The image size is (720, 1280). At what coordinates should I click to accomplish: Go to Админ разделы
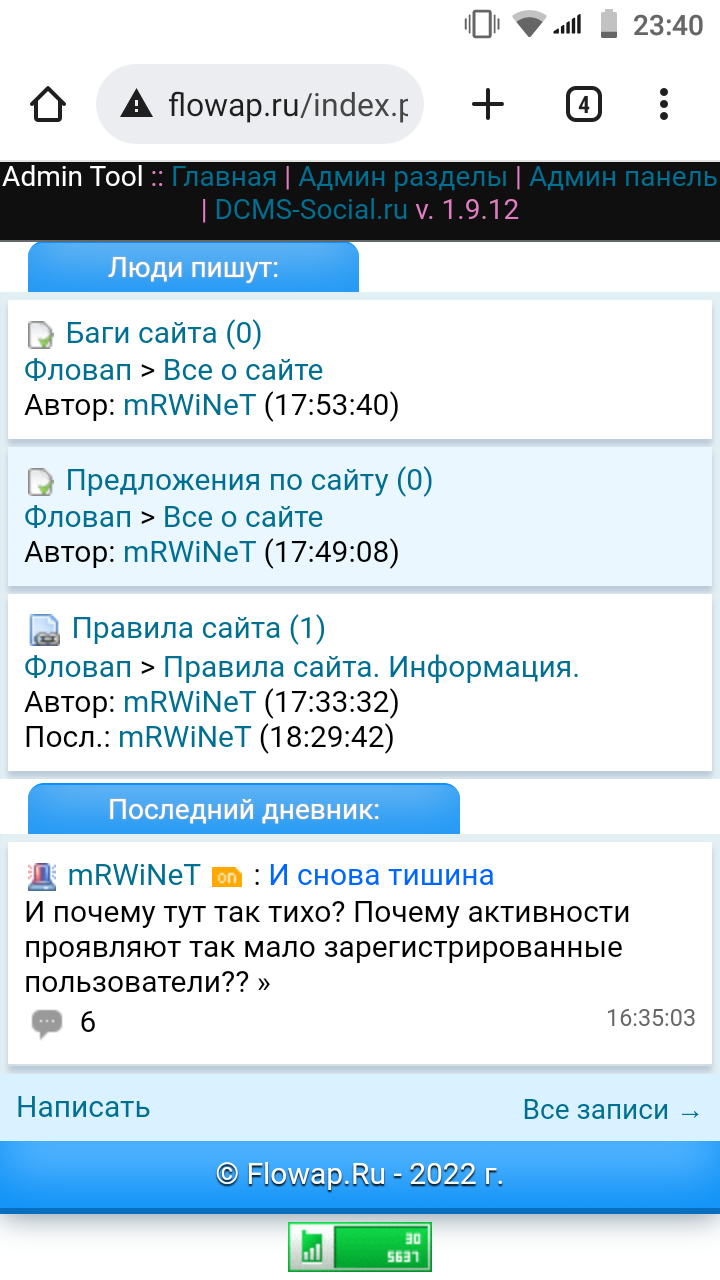(402, 178)
